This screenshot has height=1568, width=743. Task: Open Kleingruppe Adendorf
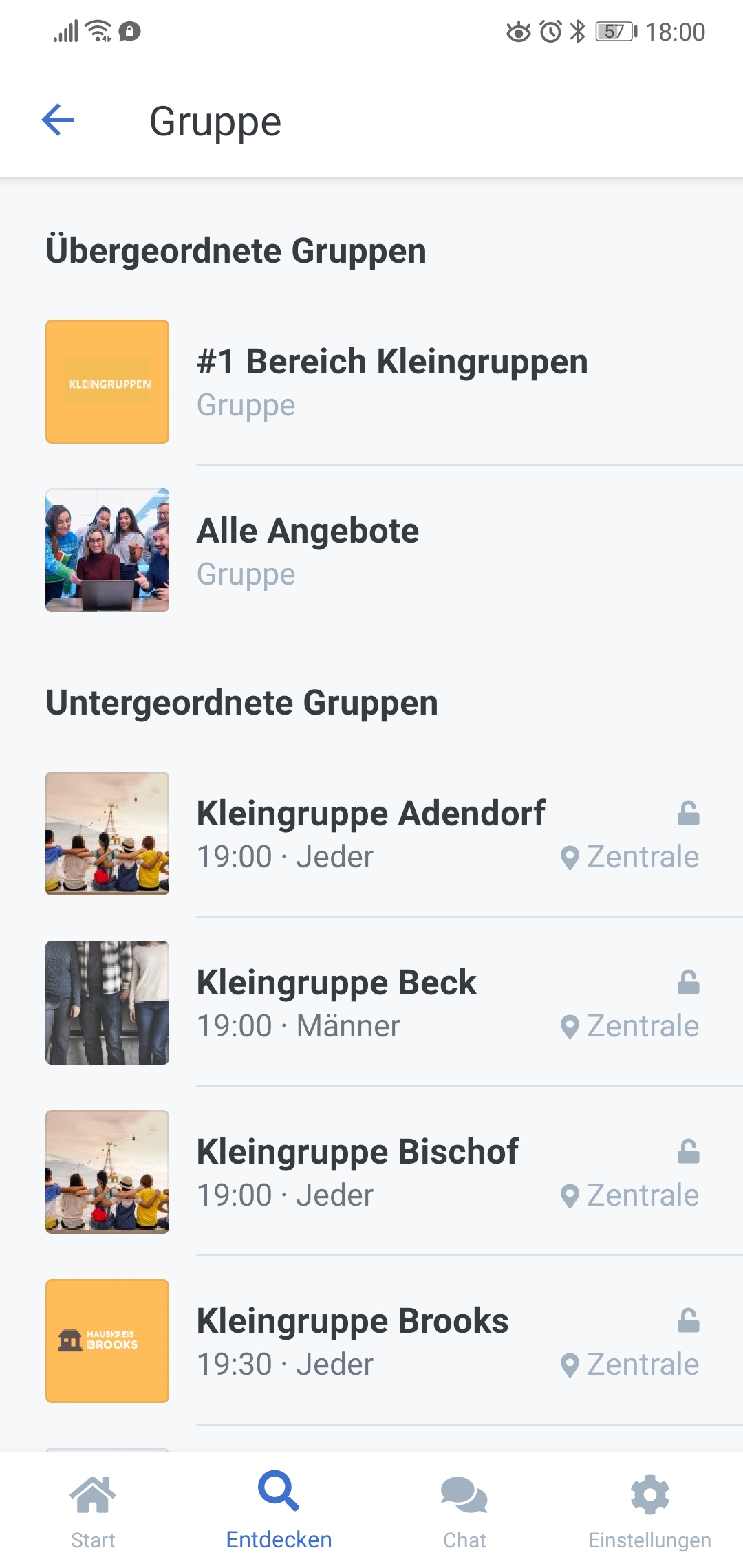(x=371, y=834)
